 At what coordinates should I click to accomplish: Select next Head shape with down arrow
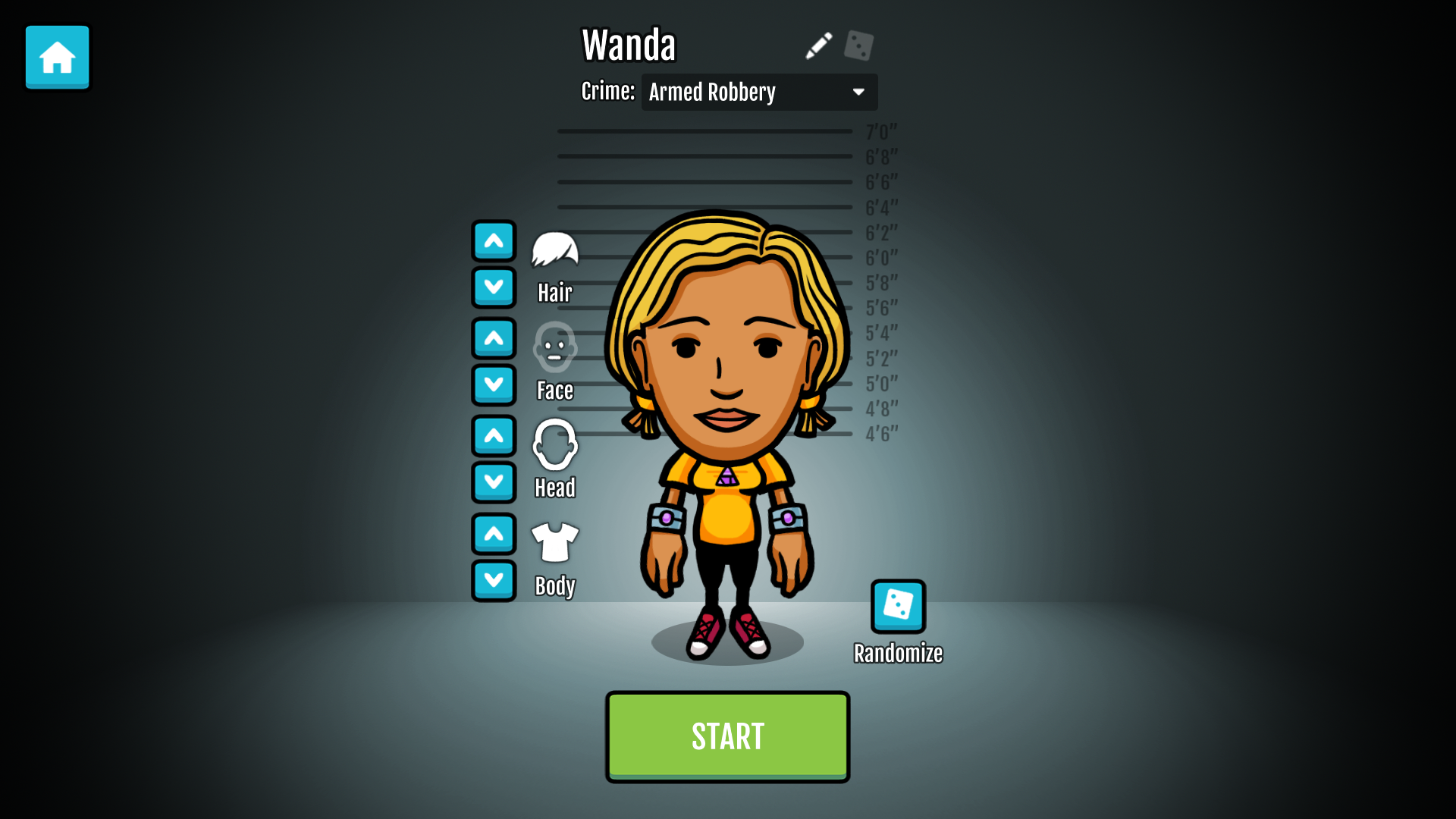[494, 482]
